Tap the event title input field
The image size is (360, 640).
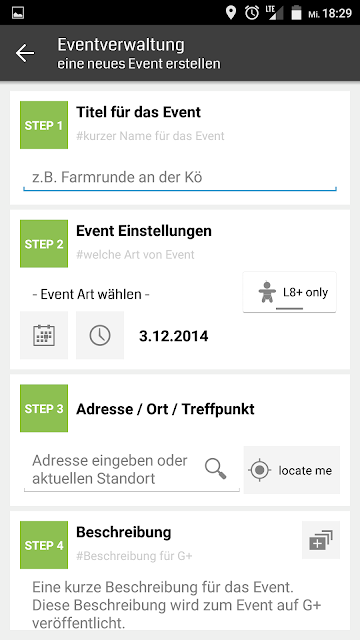(x=180, y=178)
